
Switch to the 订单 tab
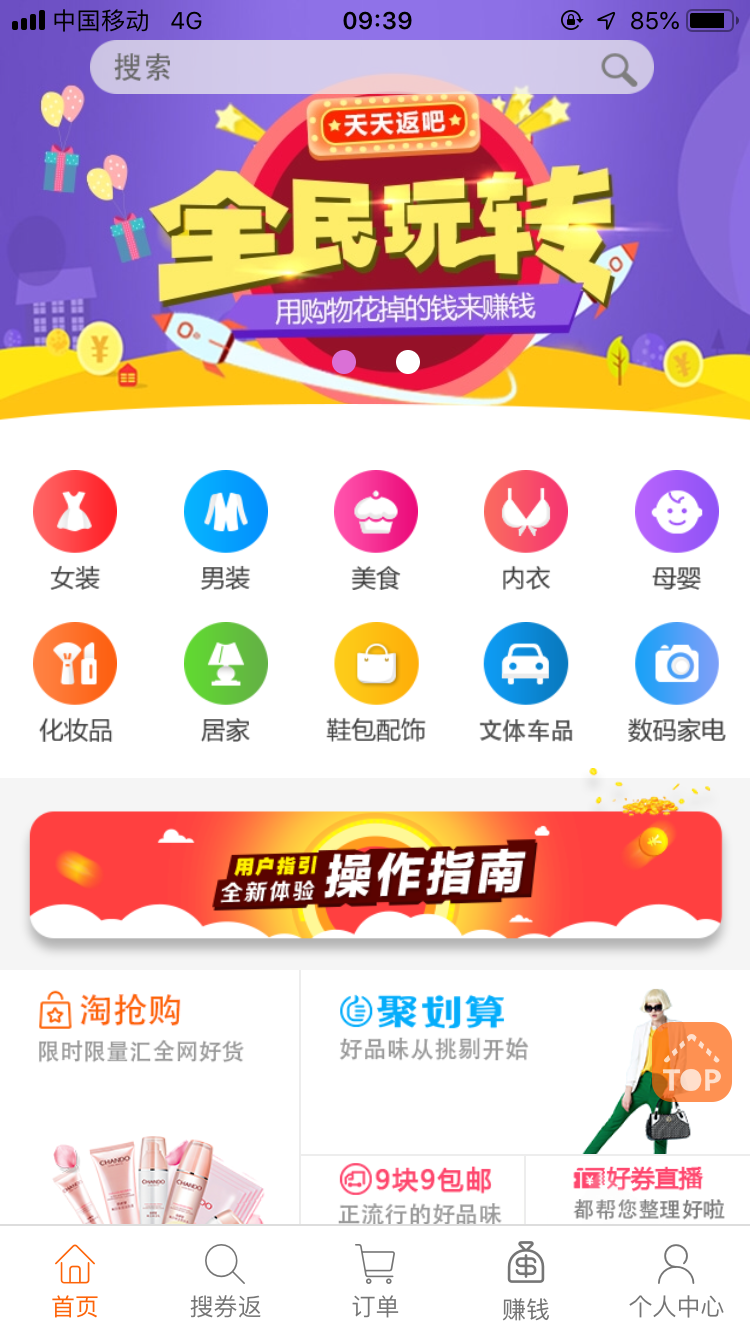pyautogui.click(x=375, y=1281)
